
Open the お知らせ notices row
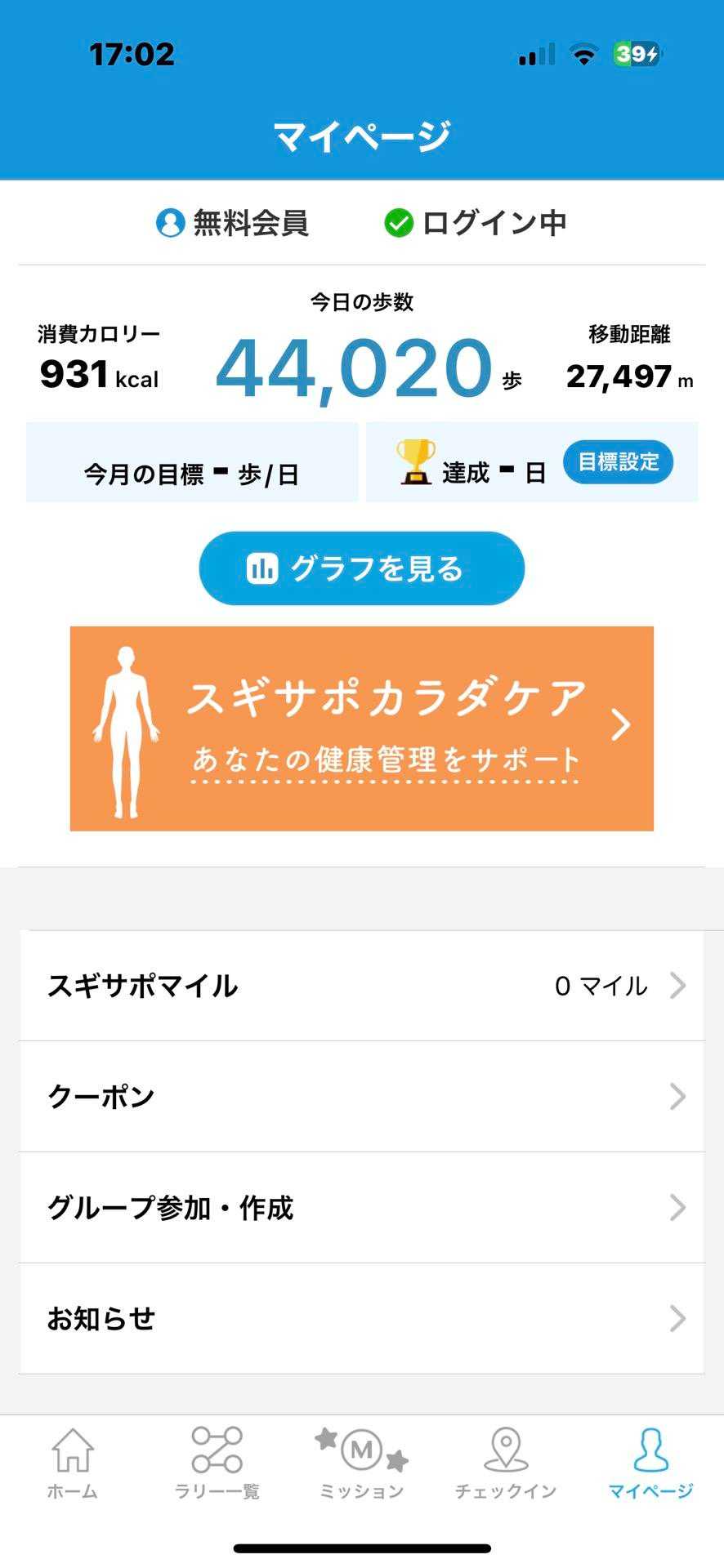pyautogui.click(x=361, y=1319)
